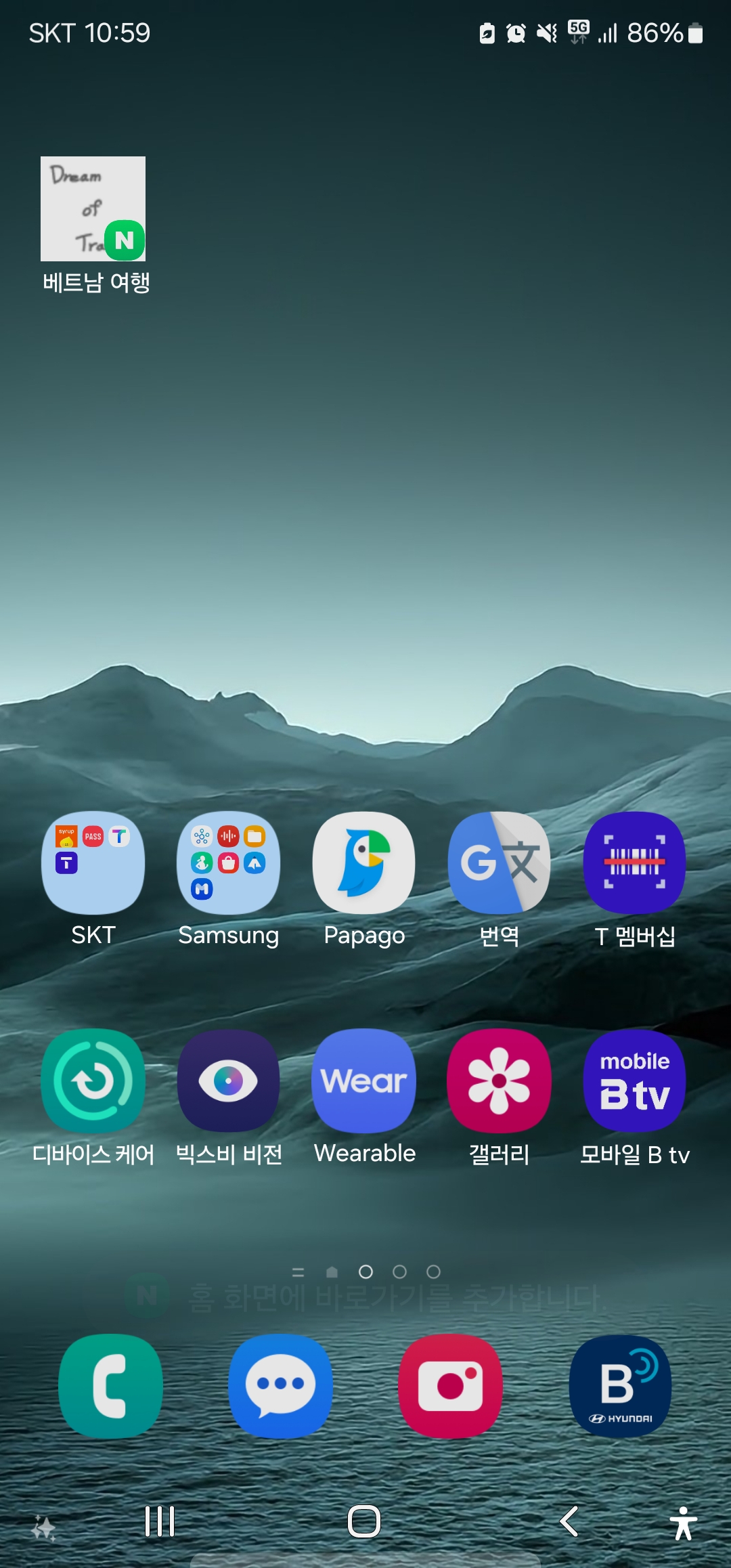Open Google Translate 번역 app

[x=500, y=863]
